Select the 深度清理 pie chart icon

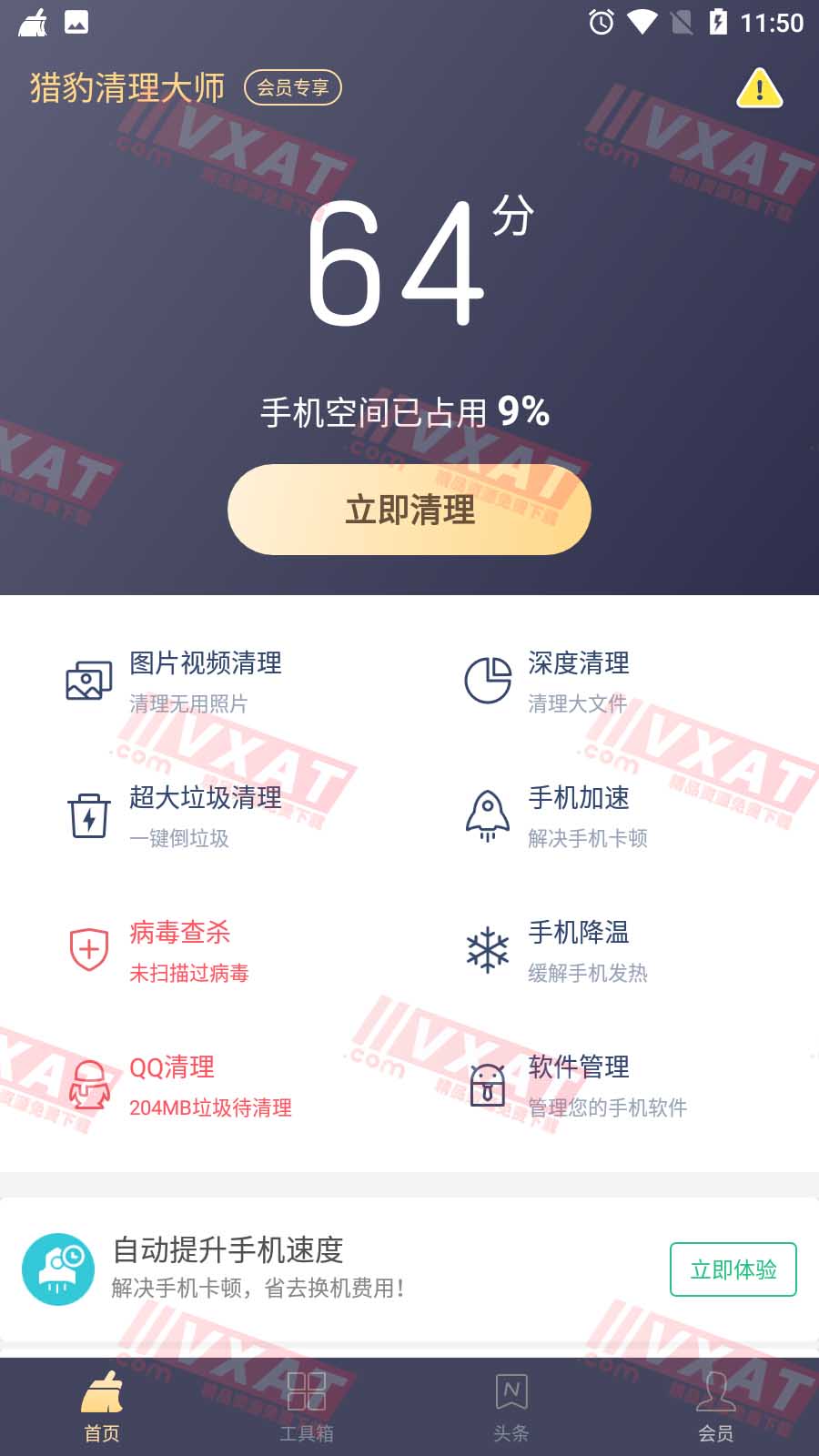point(488,680)
